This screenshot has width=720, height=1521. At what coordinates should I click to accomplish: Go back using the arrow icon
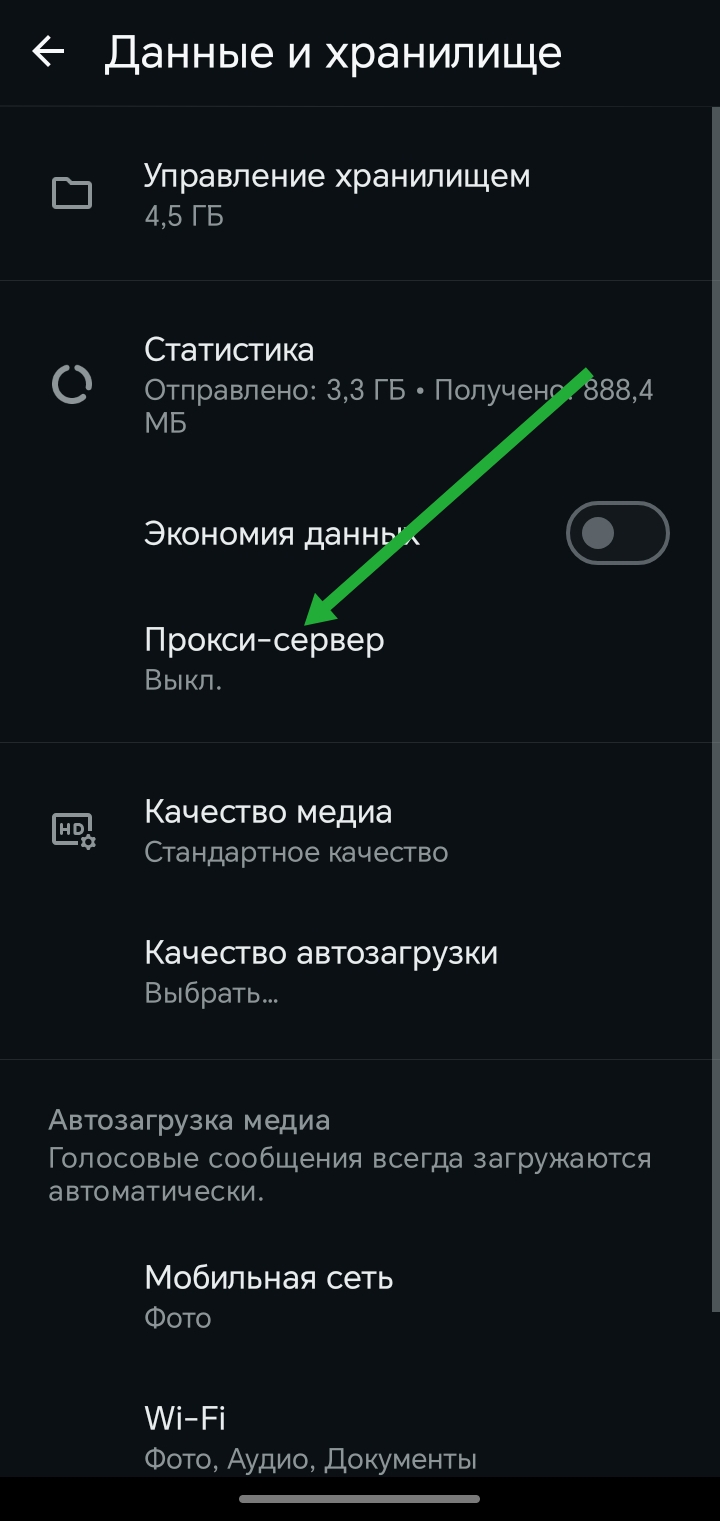(48, 52)
